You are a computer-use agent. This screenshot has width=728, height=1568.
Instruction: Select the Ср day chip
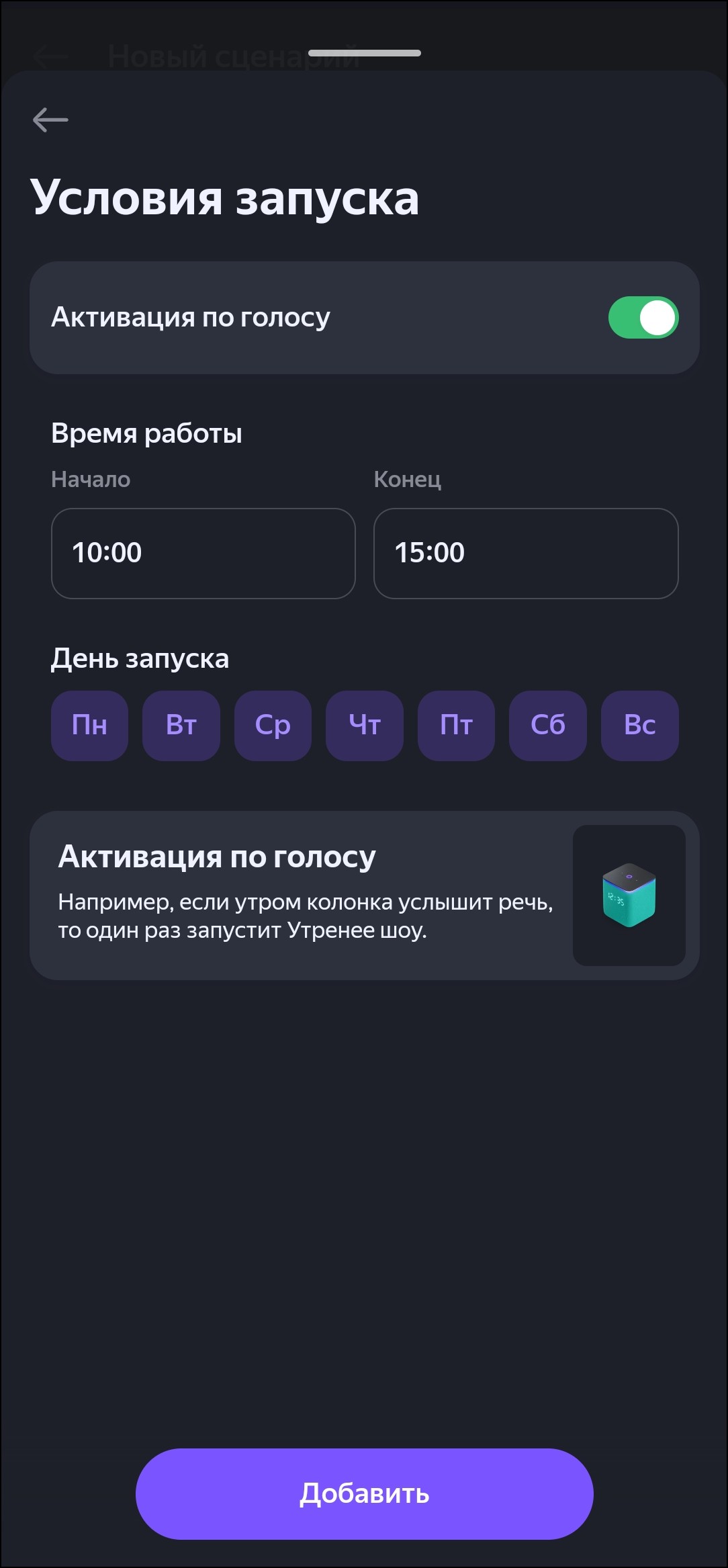[x=273, y=726]
